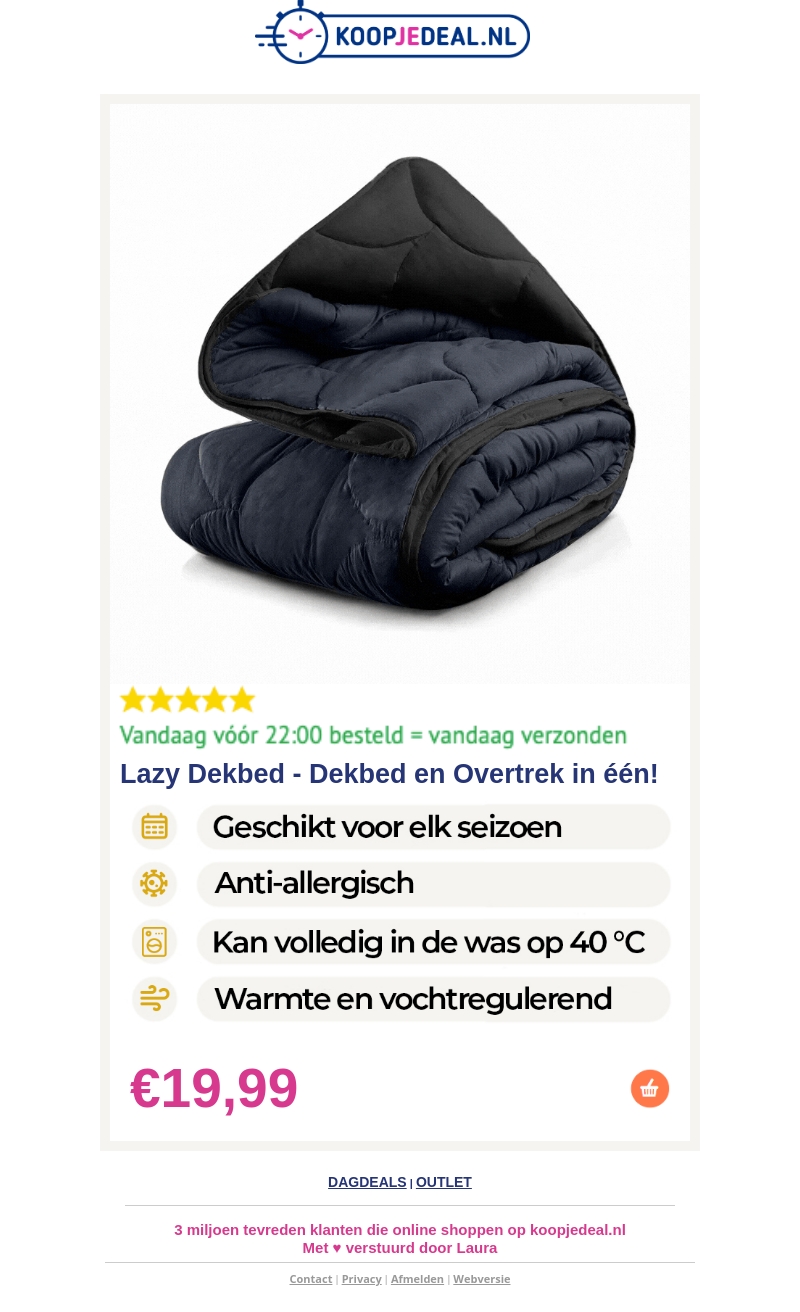Open the Lazy Dekbed product image

pyautogui.click(x=400, y=393)
